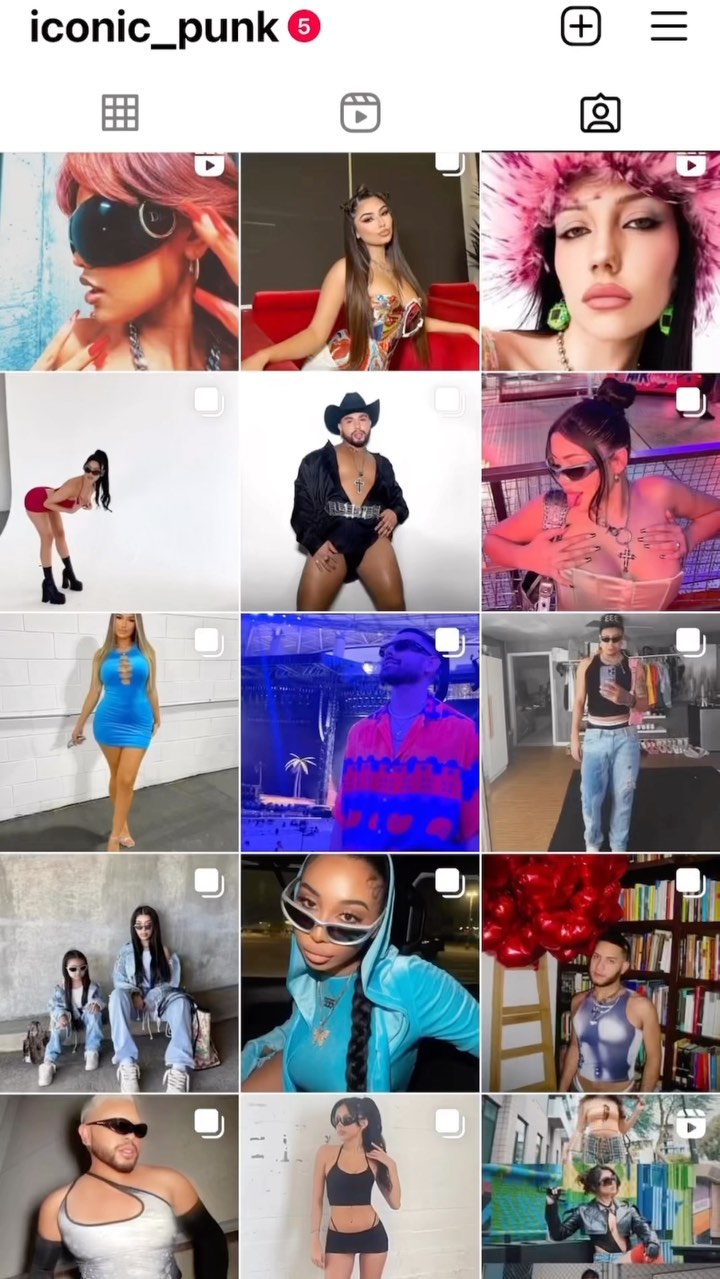
Task: Open the black cowboy hat post
Action: [x=360, y=492]
